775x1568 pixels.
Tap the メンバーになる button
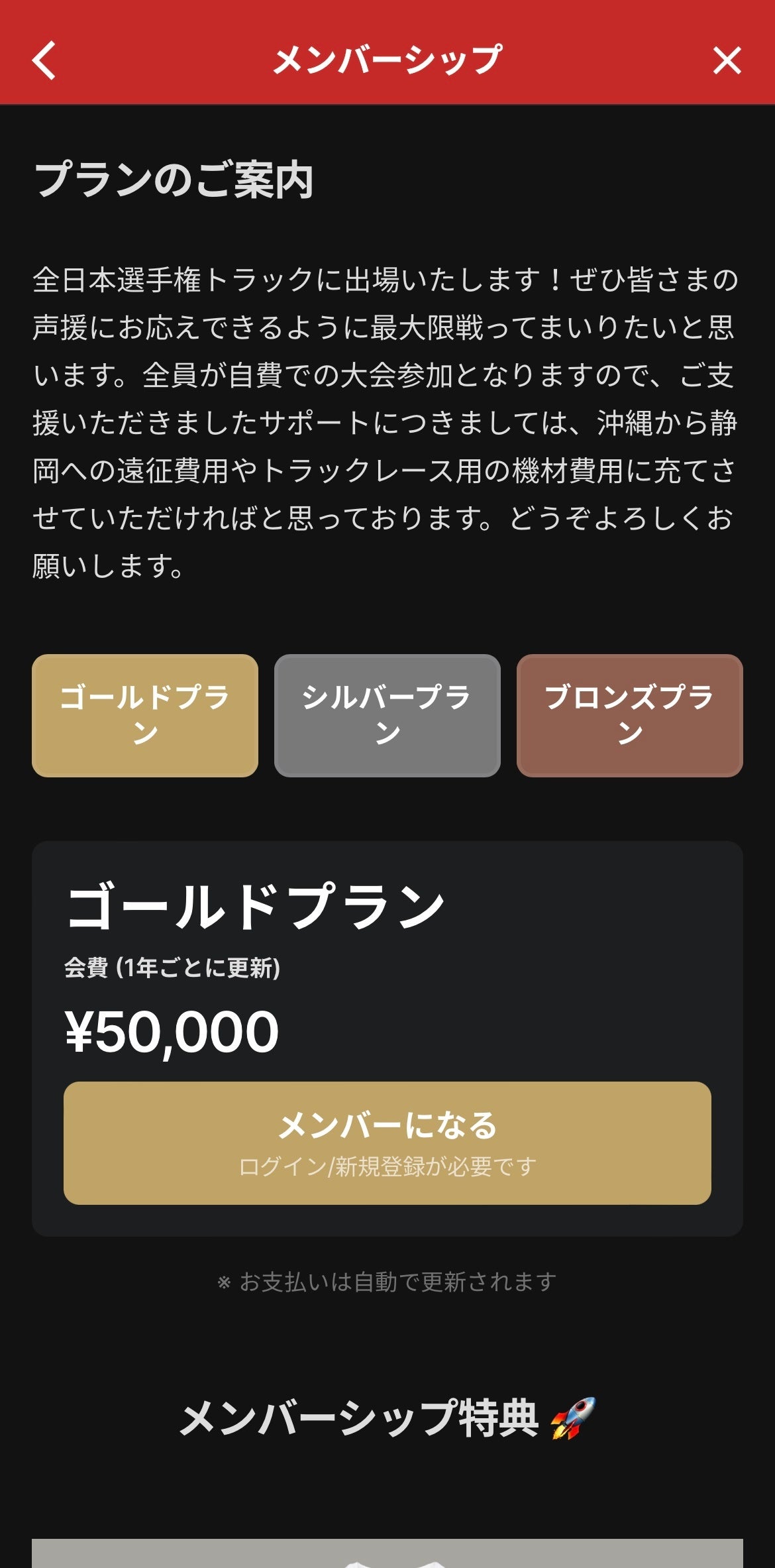pos(387,1143)
